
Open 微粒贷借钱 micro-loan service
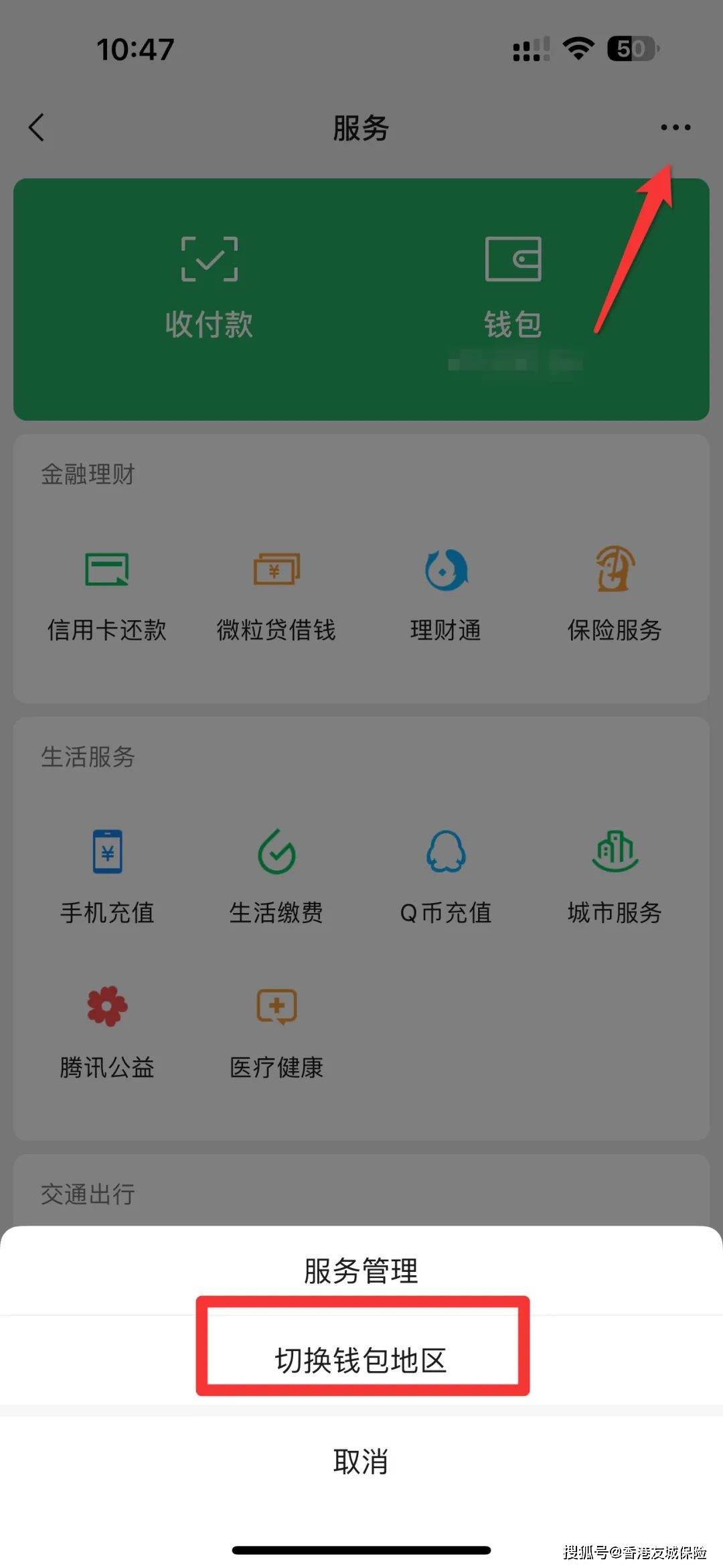tap(275, 596)
